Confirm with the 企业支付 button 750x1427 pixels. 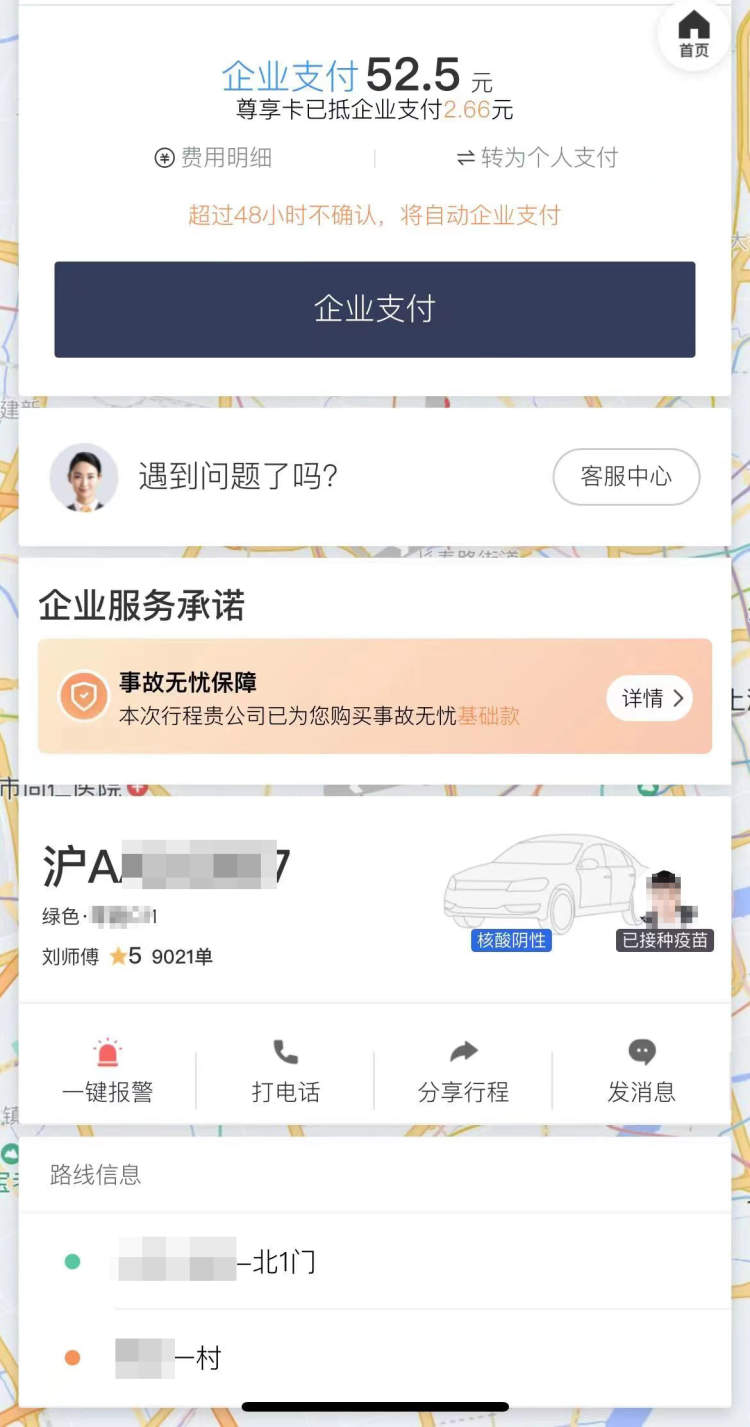pos(374,309)
